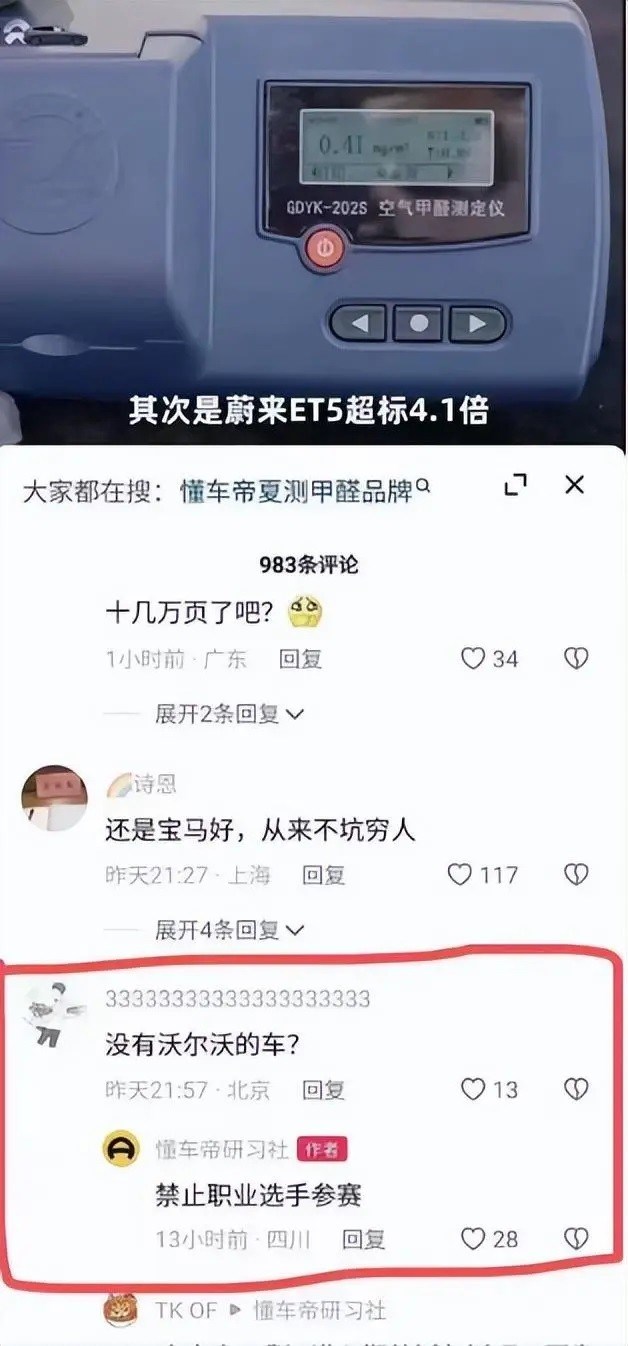Open 诗恩's profile avatar
This screenshot has height=1346, width=628.
[x=54, y=798]
